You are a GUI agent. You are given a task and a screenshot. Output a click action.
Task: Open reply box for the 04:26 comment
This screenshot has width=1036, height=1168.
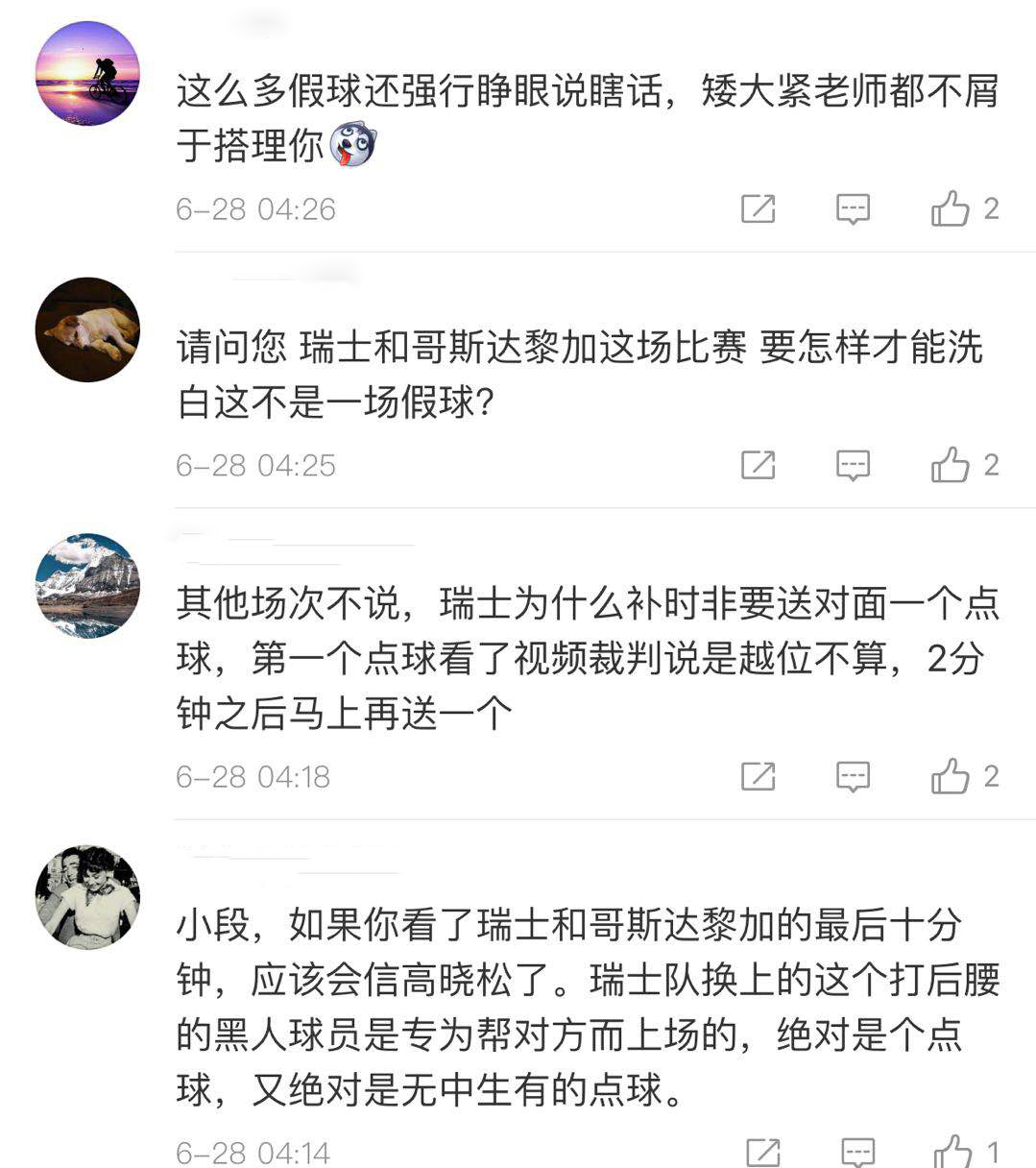click(853, 208)
